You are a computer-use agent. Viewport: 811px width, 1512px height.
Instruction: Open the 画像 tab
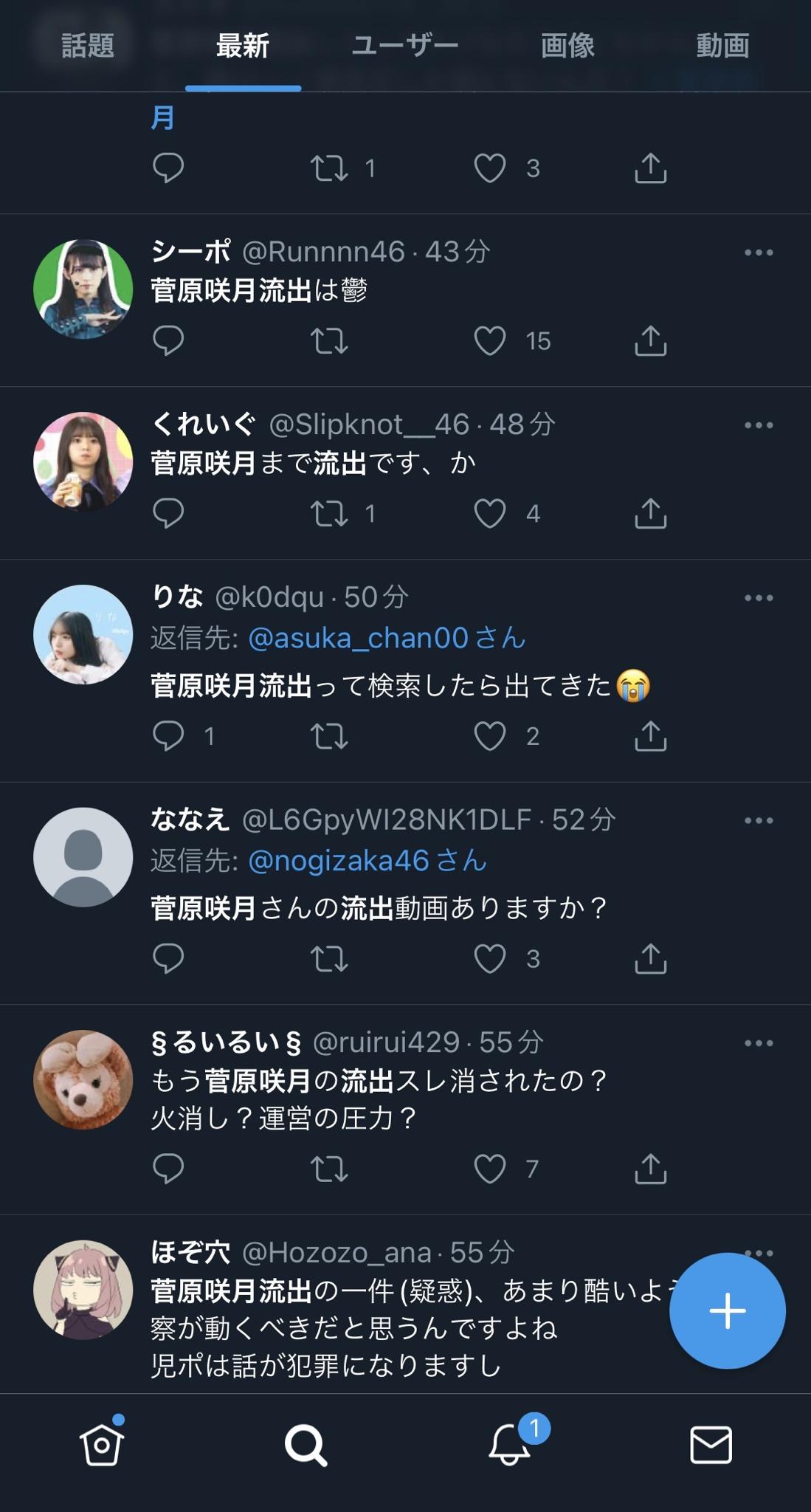coord(567,46)
